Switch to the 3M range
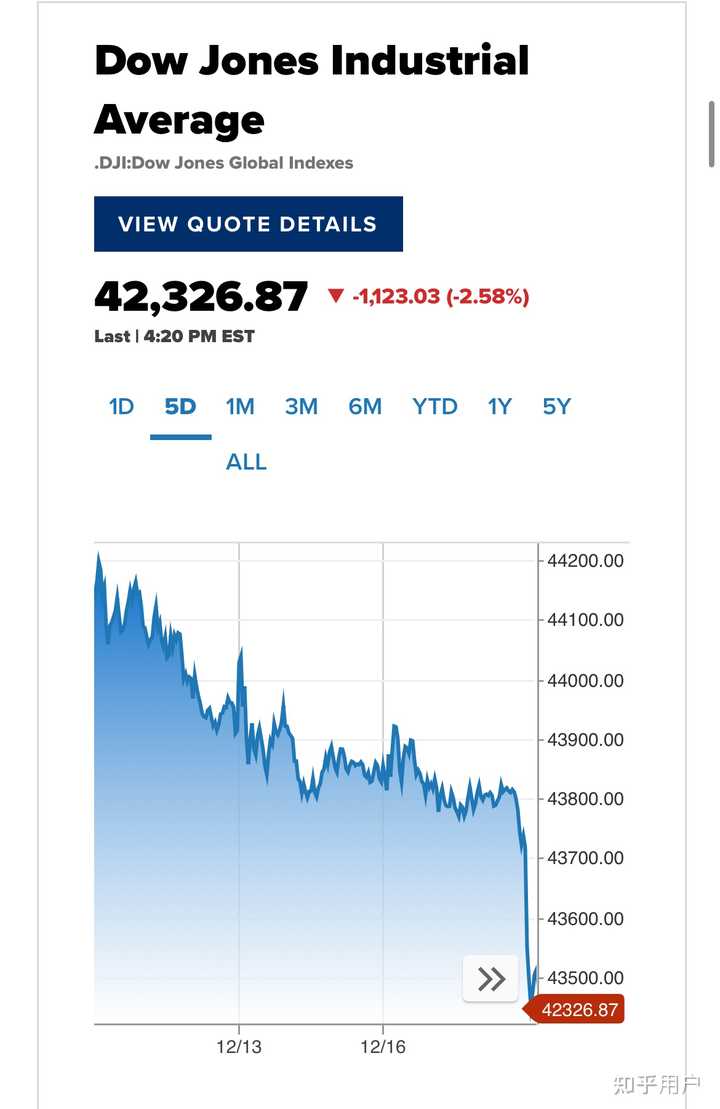This screenshot has height=1109, width=720. click(x=301, y=407)
